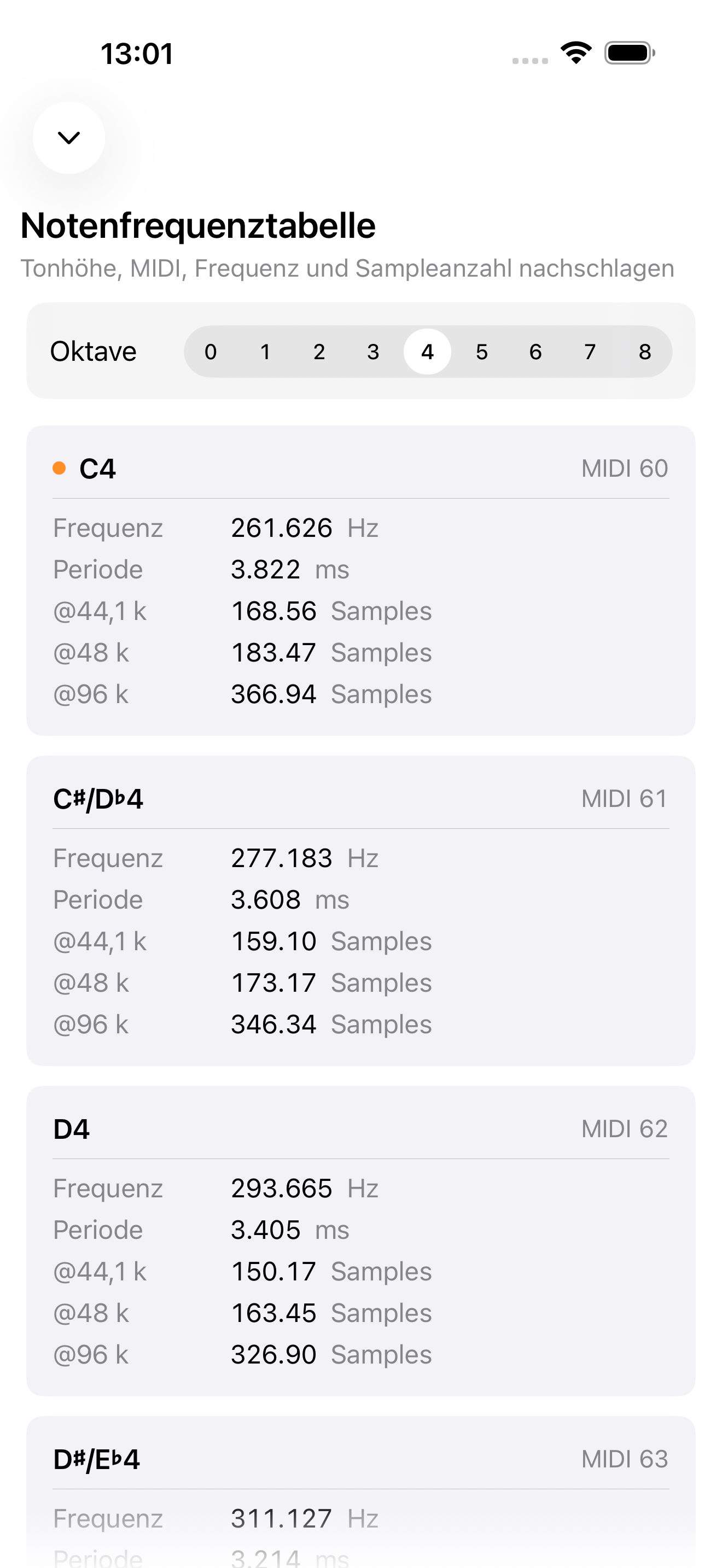Image resolution: width=722 pixels, height=1568 pixels.
Task: Select octave 0 in the octave selector
Action: pos(210,351)
